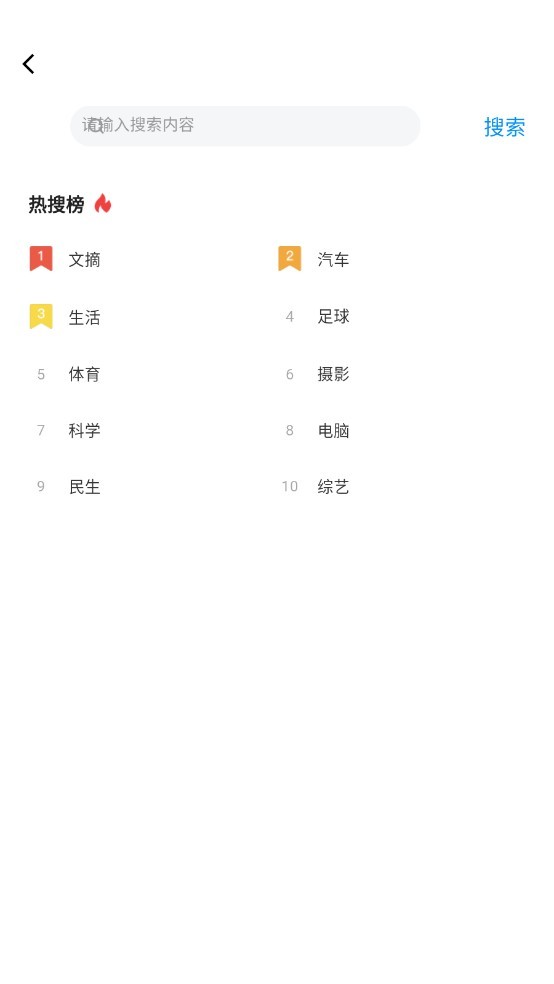Choose the 生活 hot search
The height and width of the screenshot is (984, 554).
pyautogui.click(x=84, y=317)
